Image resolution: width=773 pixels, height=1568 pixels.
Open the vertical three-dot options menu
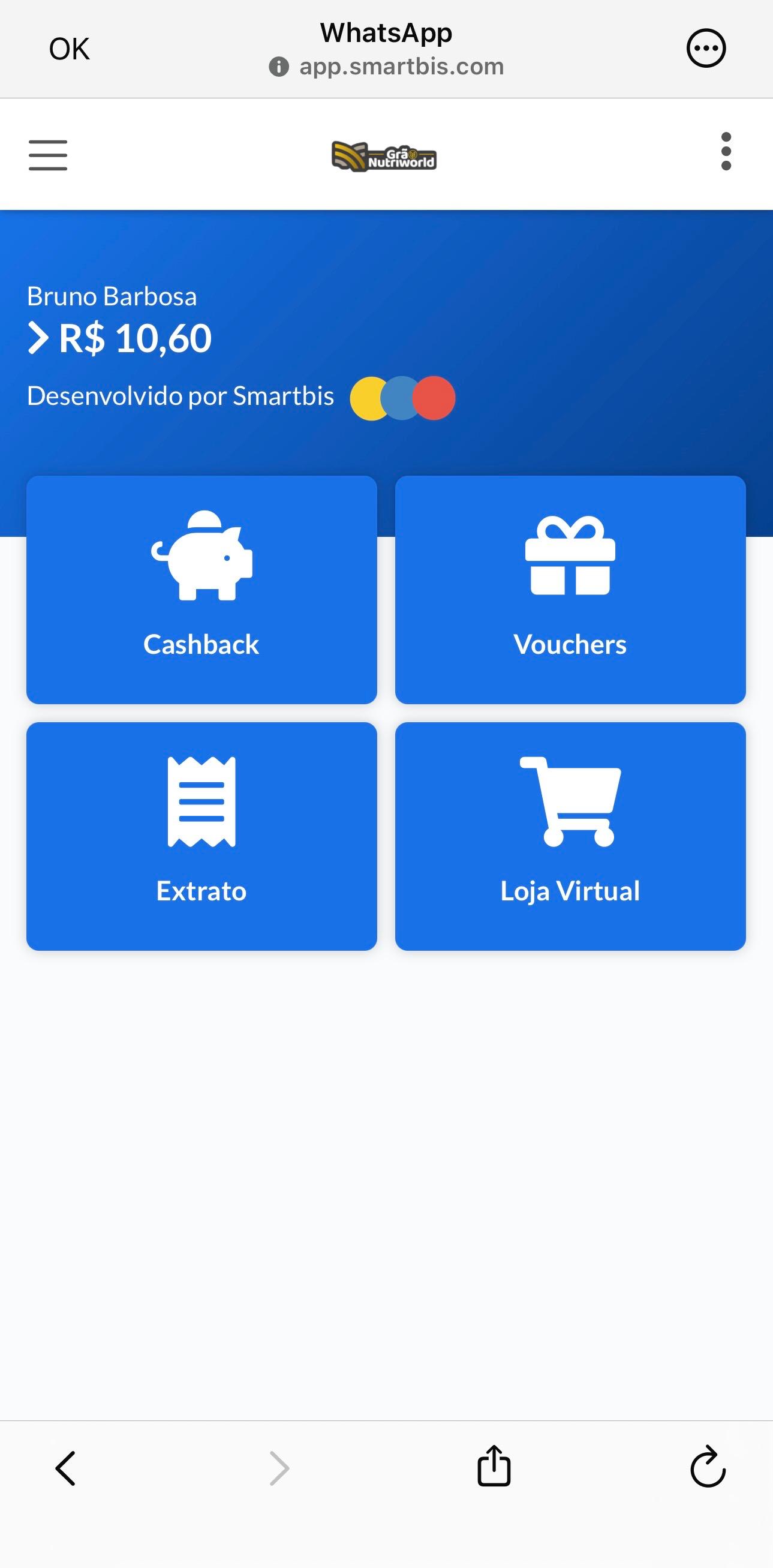tap(726, 152)
